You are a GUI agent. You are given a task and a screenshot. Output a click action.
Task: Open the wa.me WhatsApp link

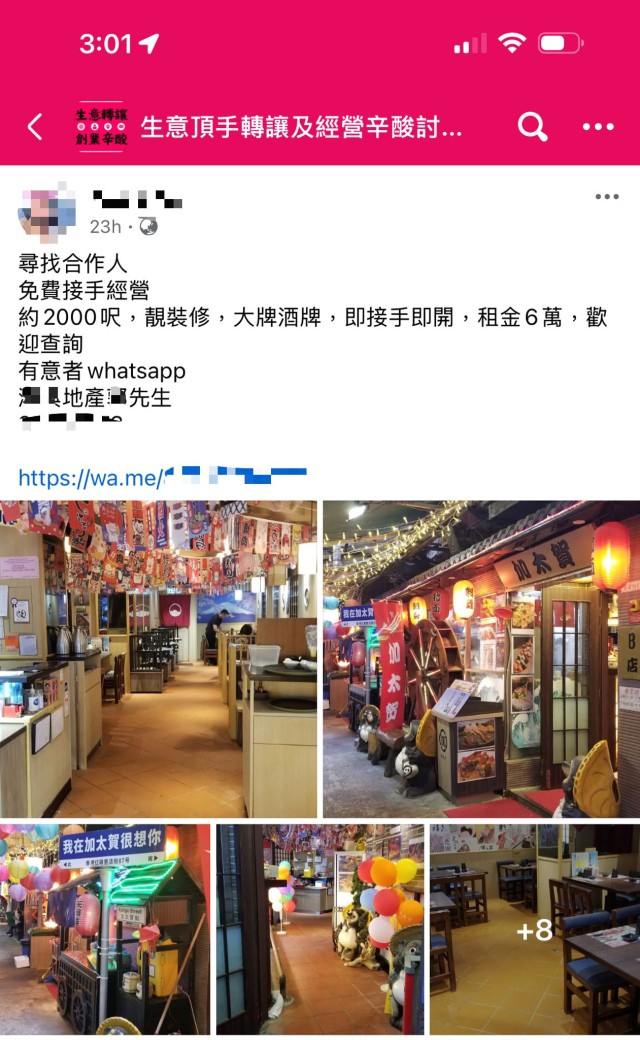162,477
